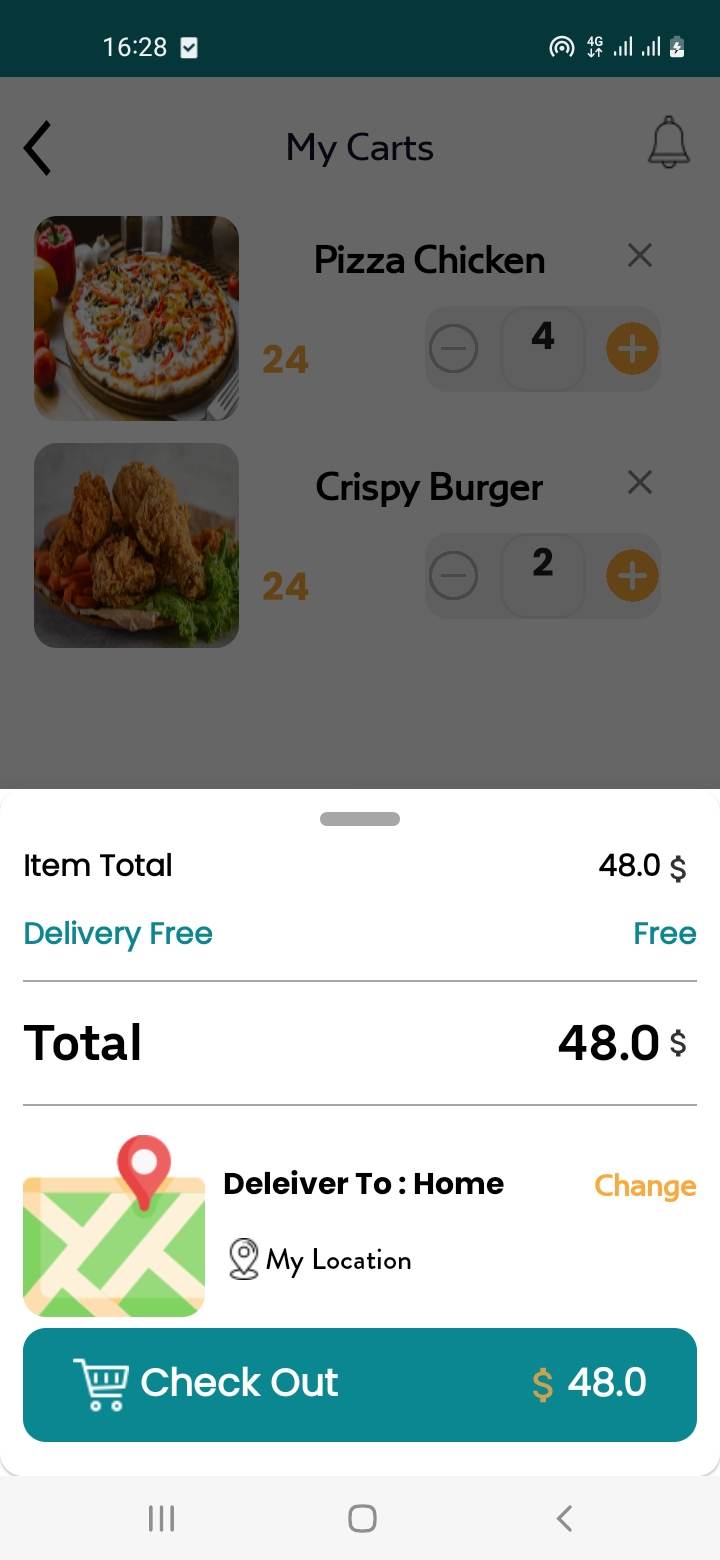Screen dimensions: 720x1560
Task: Open Pizza Chicken item image
Action: tap(137, 318)
